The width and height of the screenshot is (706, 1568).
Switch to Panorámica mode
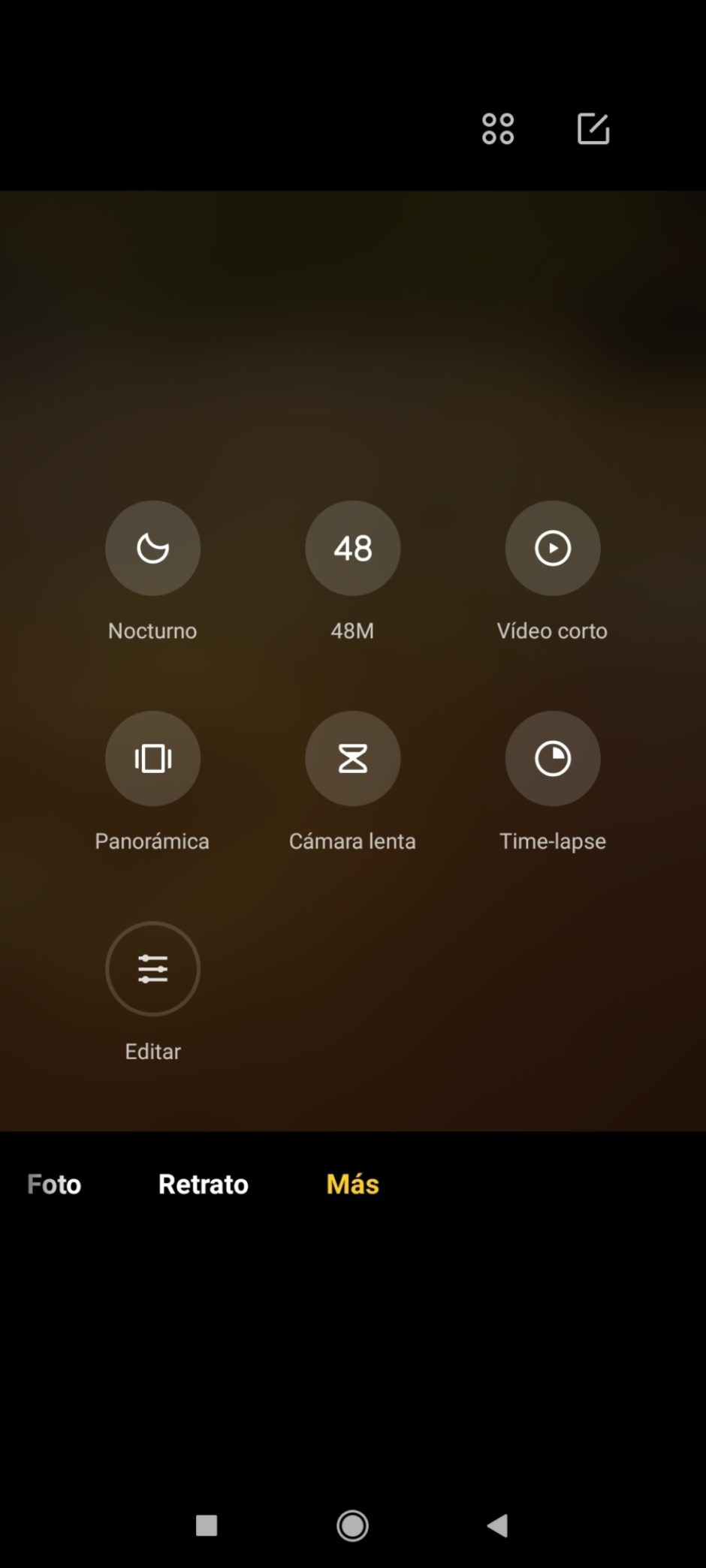pos(152,758)
